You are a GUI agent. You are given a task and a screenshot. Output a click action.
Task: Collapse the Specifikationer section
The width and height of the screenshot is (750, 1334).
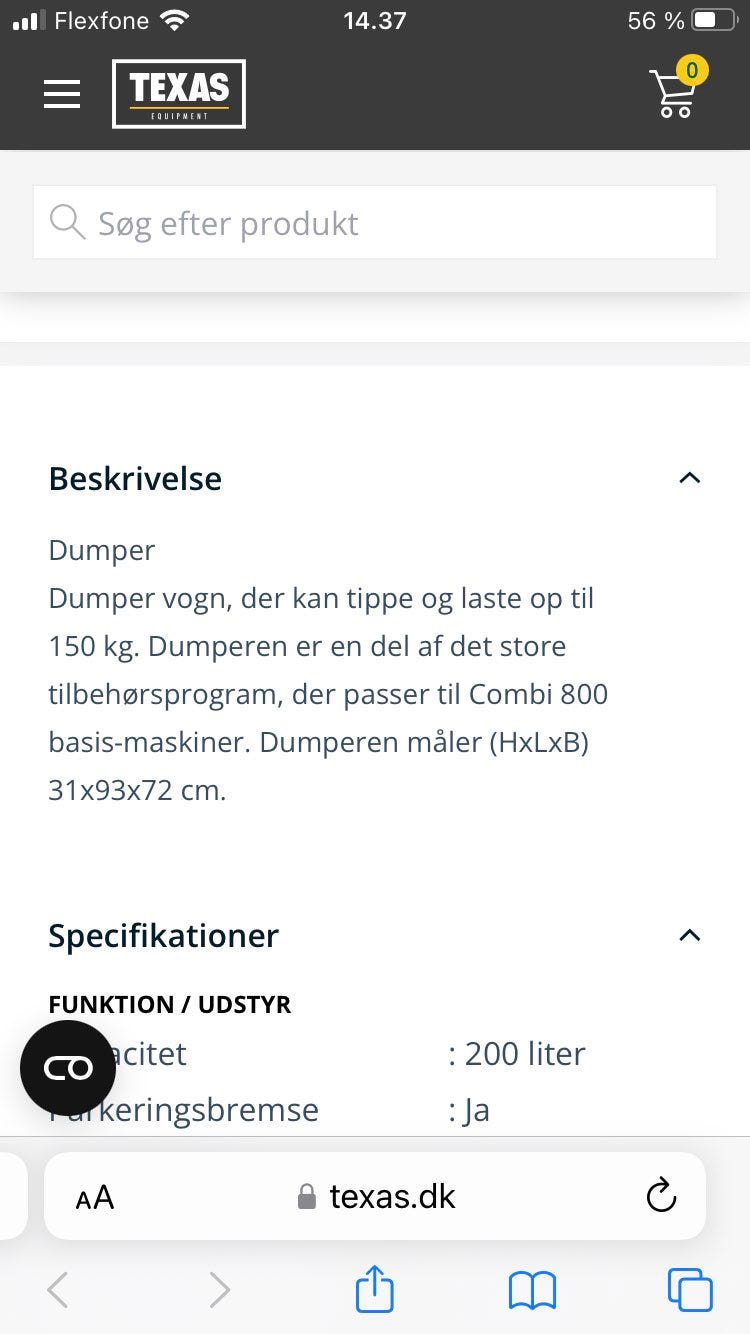(x=689, y=935)
